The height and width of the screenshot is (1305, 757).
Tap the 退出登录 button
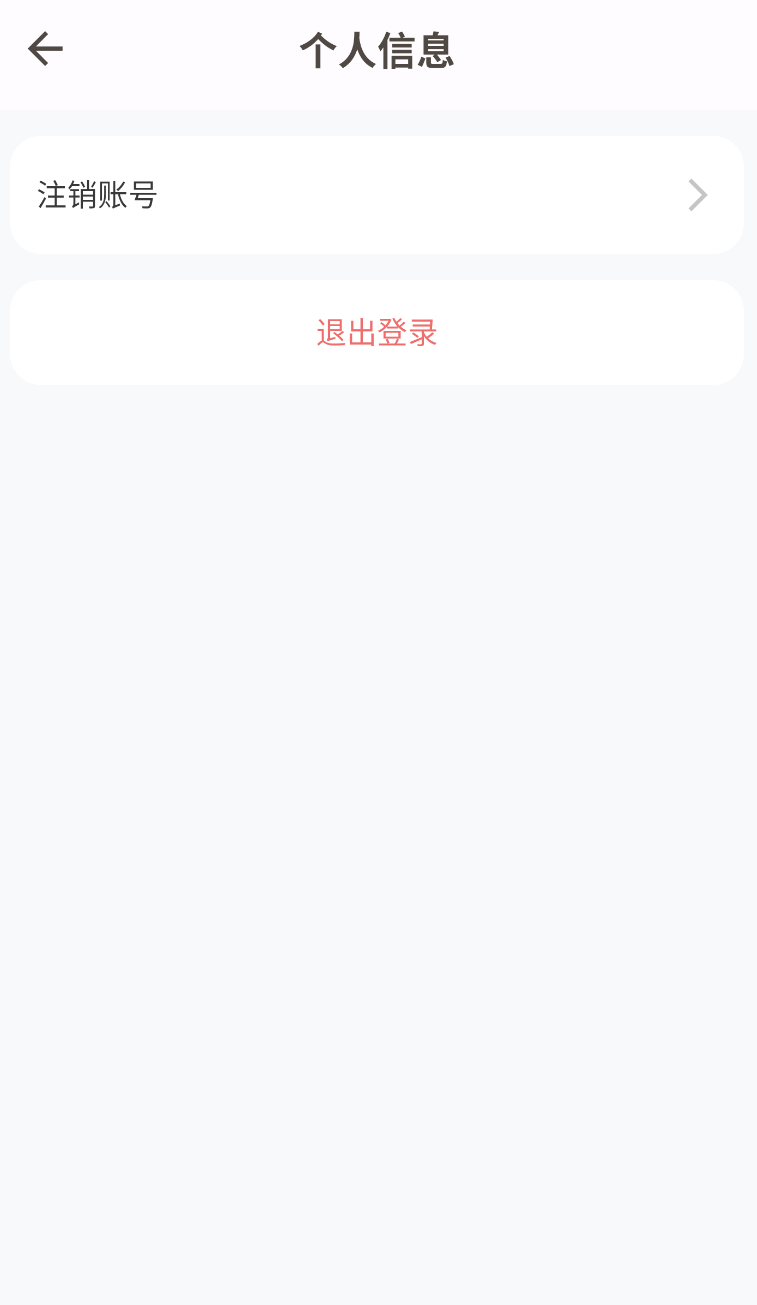click(x=377, y=333)
